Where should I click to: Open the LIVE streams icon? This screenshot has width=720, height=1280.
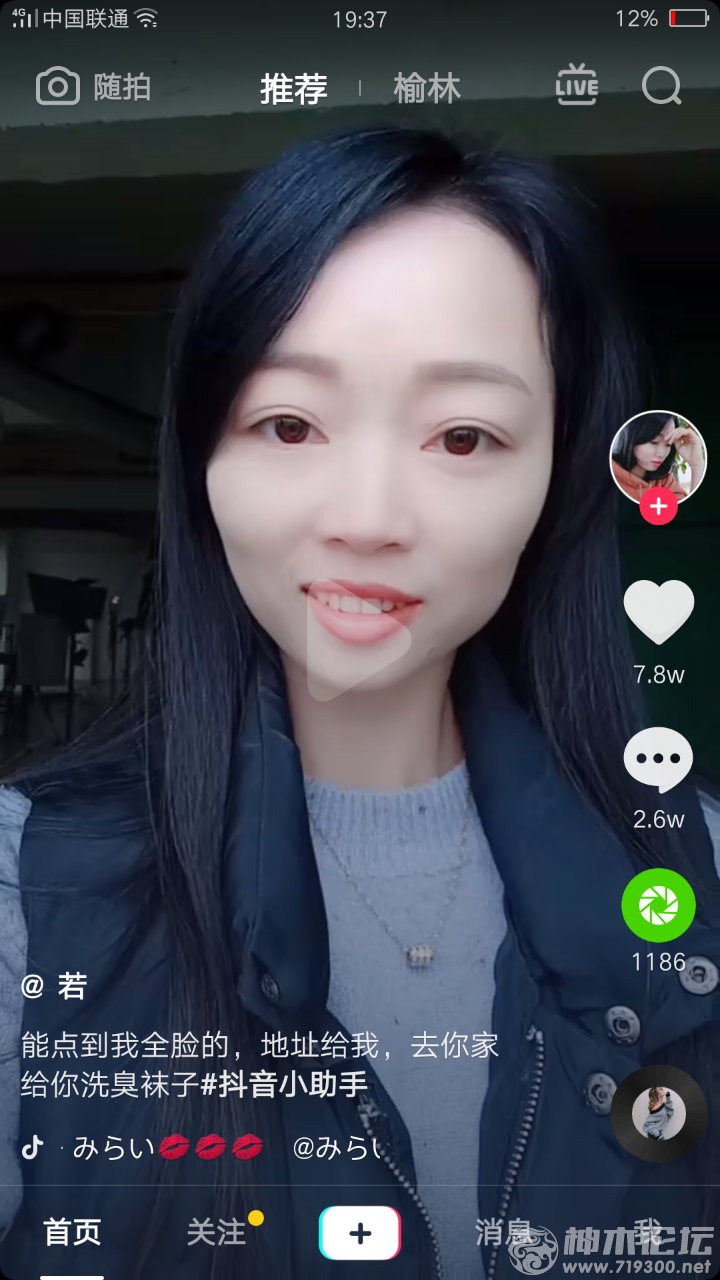point(577,86)
